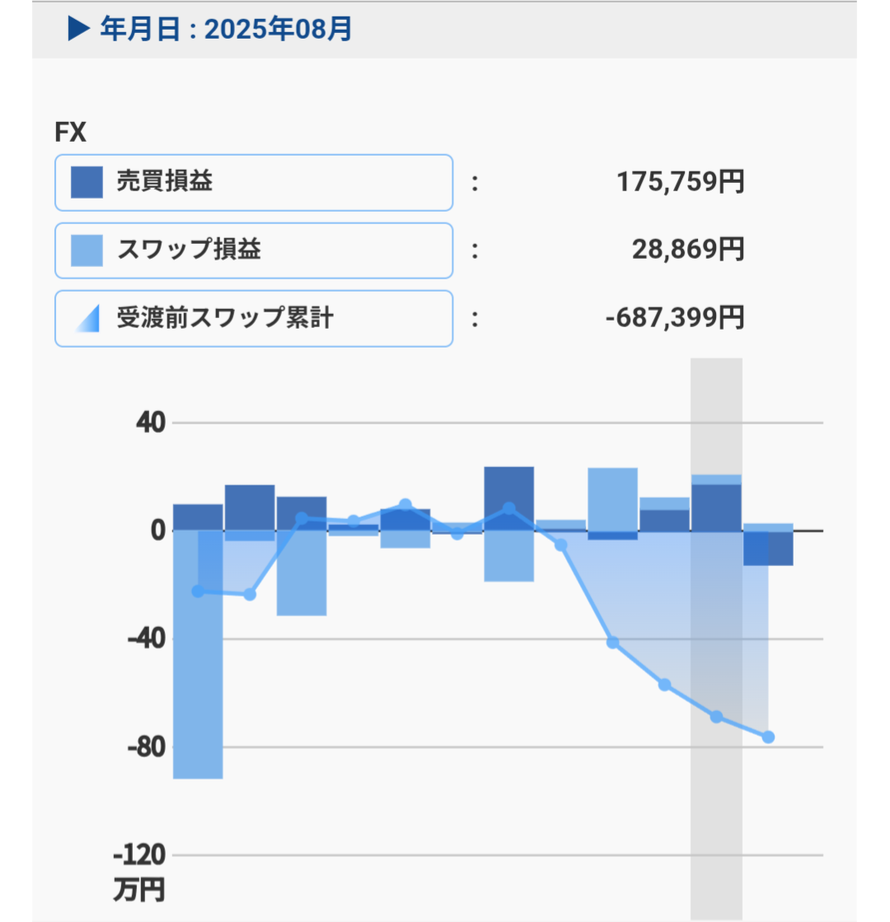The image size is (890, 922).
Task: Toggle the 受渡前スワップ累計 legend series
Action: pyautogui.click(x=253, y=319)
